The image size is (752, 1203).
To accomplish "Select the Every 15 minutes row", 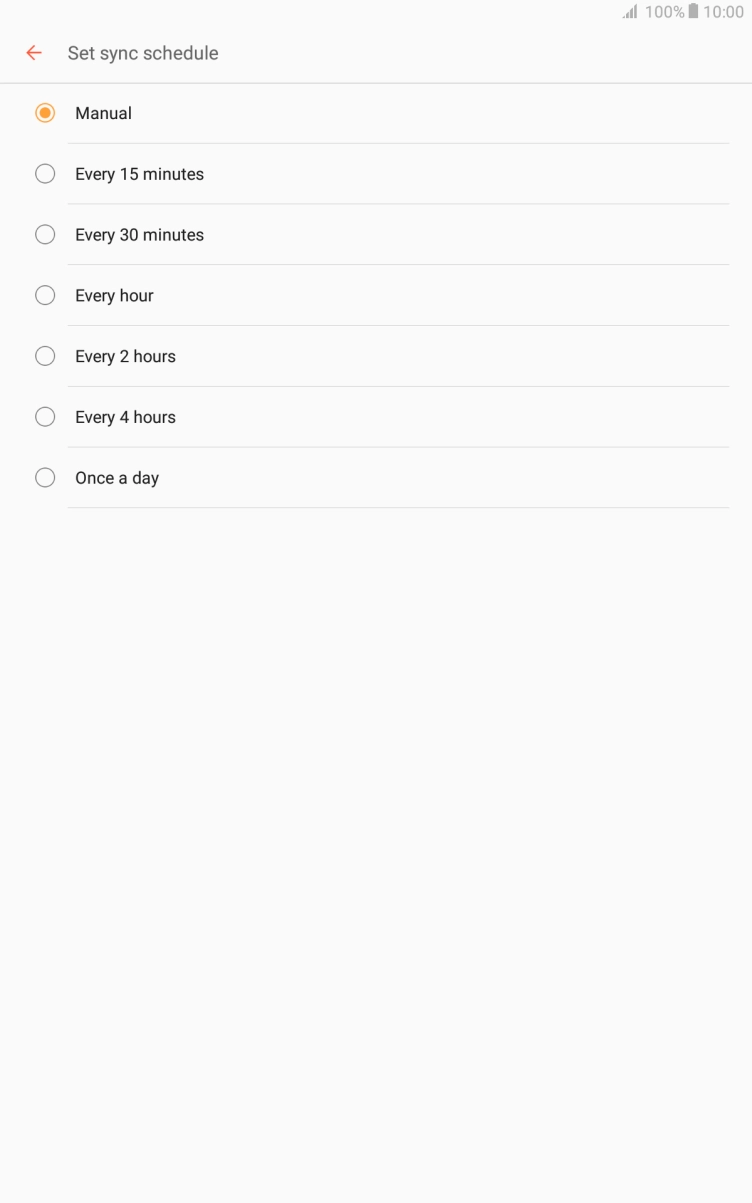I will [300, 173].
